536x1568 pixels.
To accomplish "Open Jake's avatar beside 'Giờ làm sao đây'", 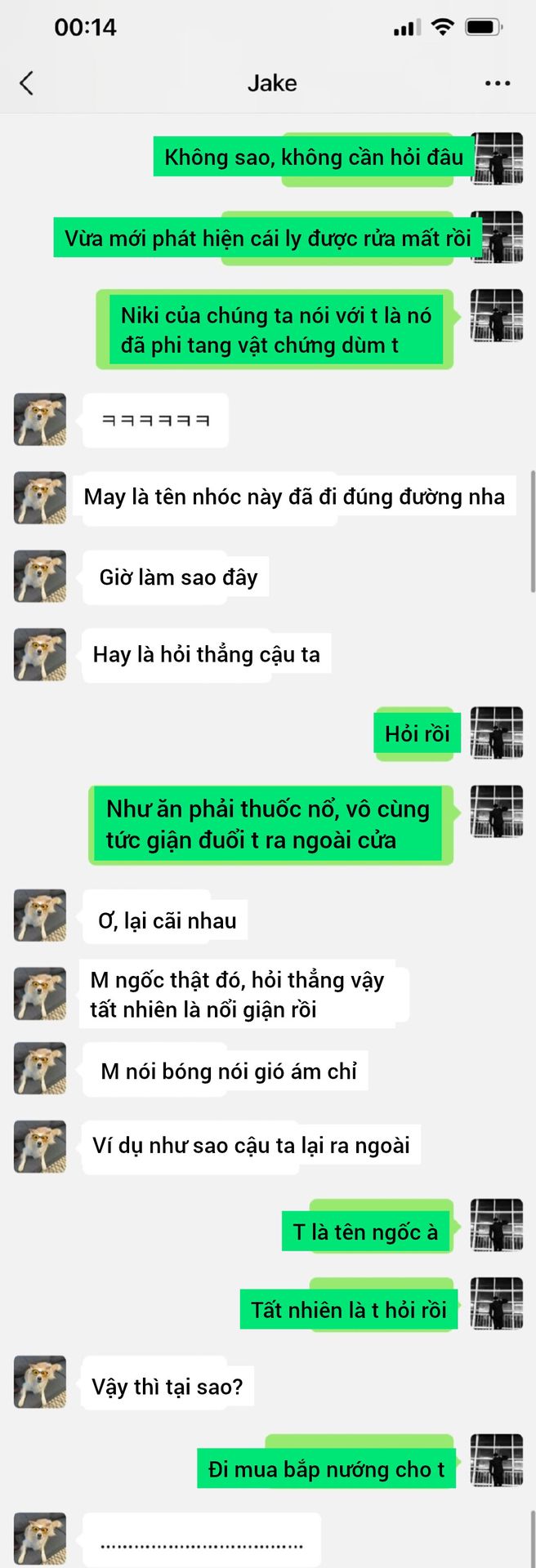I will tap(40, 577).
